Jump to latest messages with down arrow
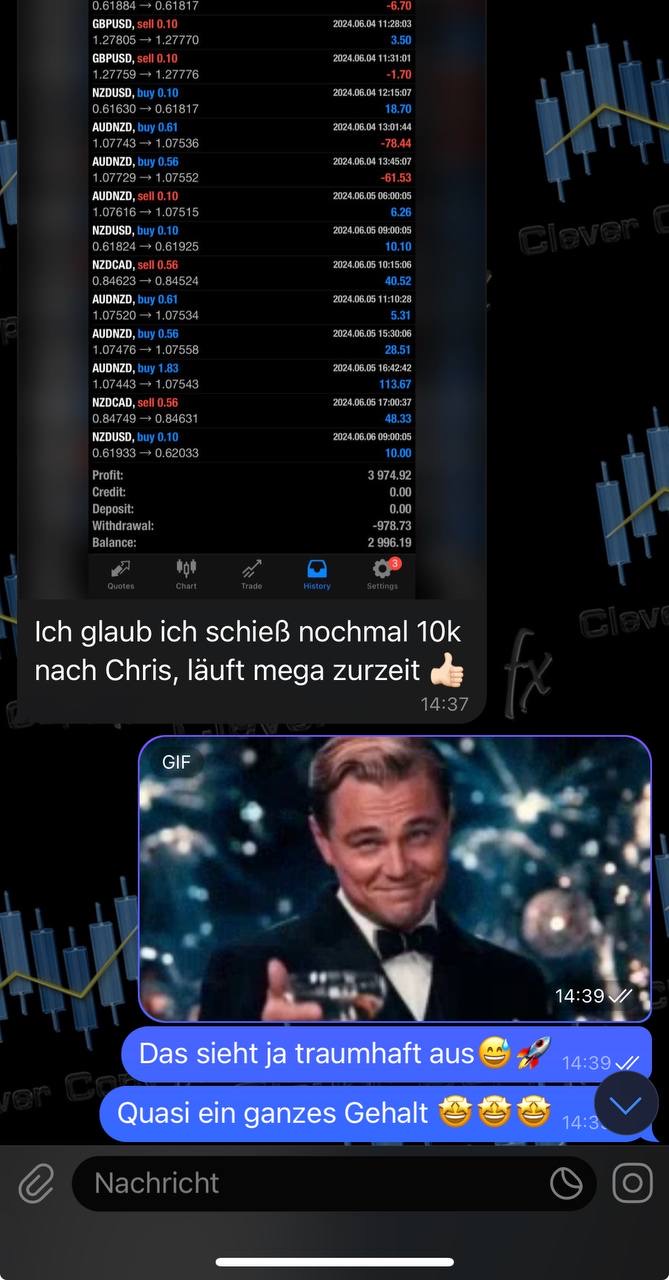The width and height of the screenshot is (669, 1280). (626, 1104)
